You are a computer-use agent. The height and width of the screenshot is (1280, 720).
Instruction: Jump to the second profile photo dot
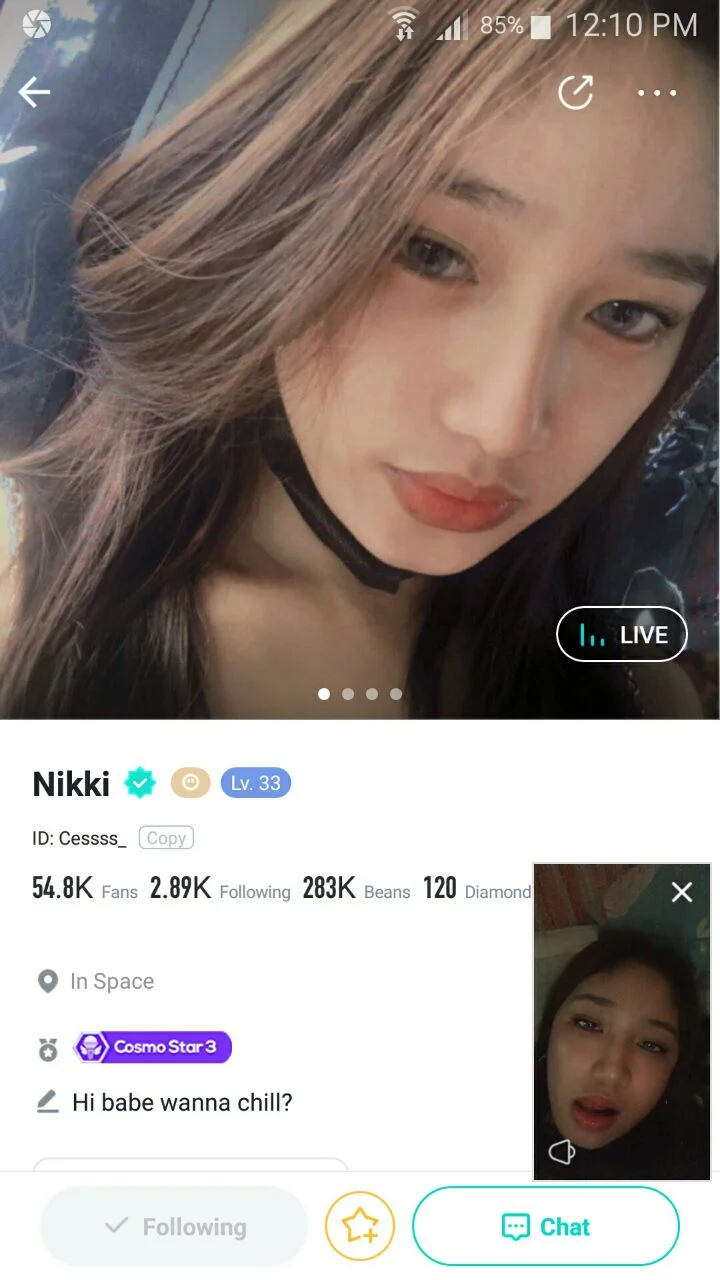click(348, 693)
